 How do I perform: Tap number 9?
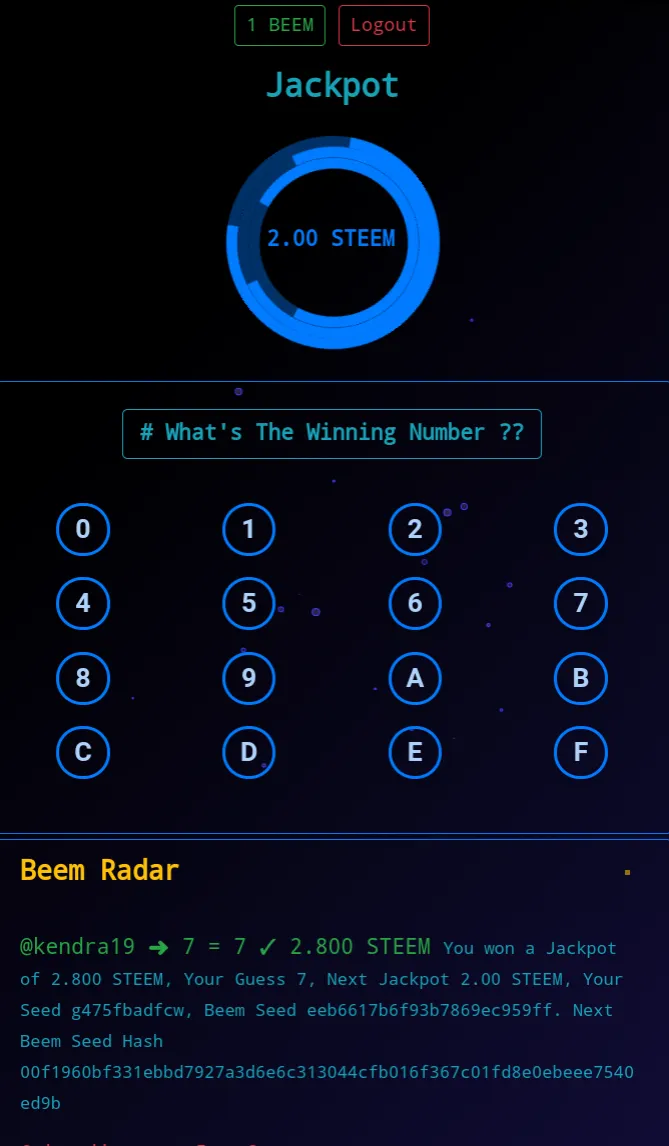249,678
